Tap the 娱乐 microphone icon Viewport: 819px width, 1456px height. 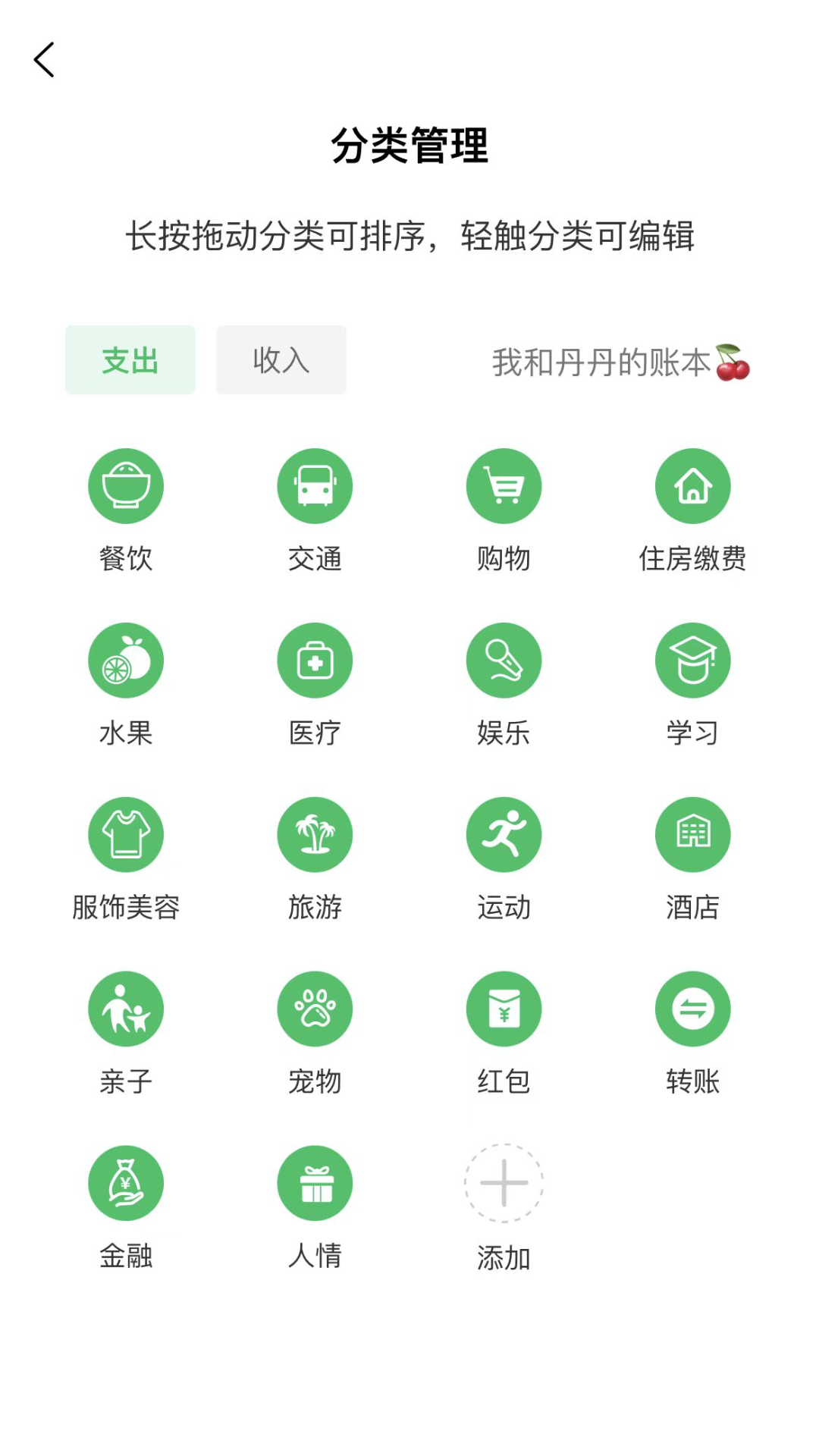click(504, 660)
